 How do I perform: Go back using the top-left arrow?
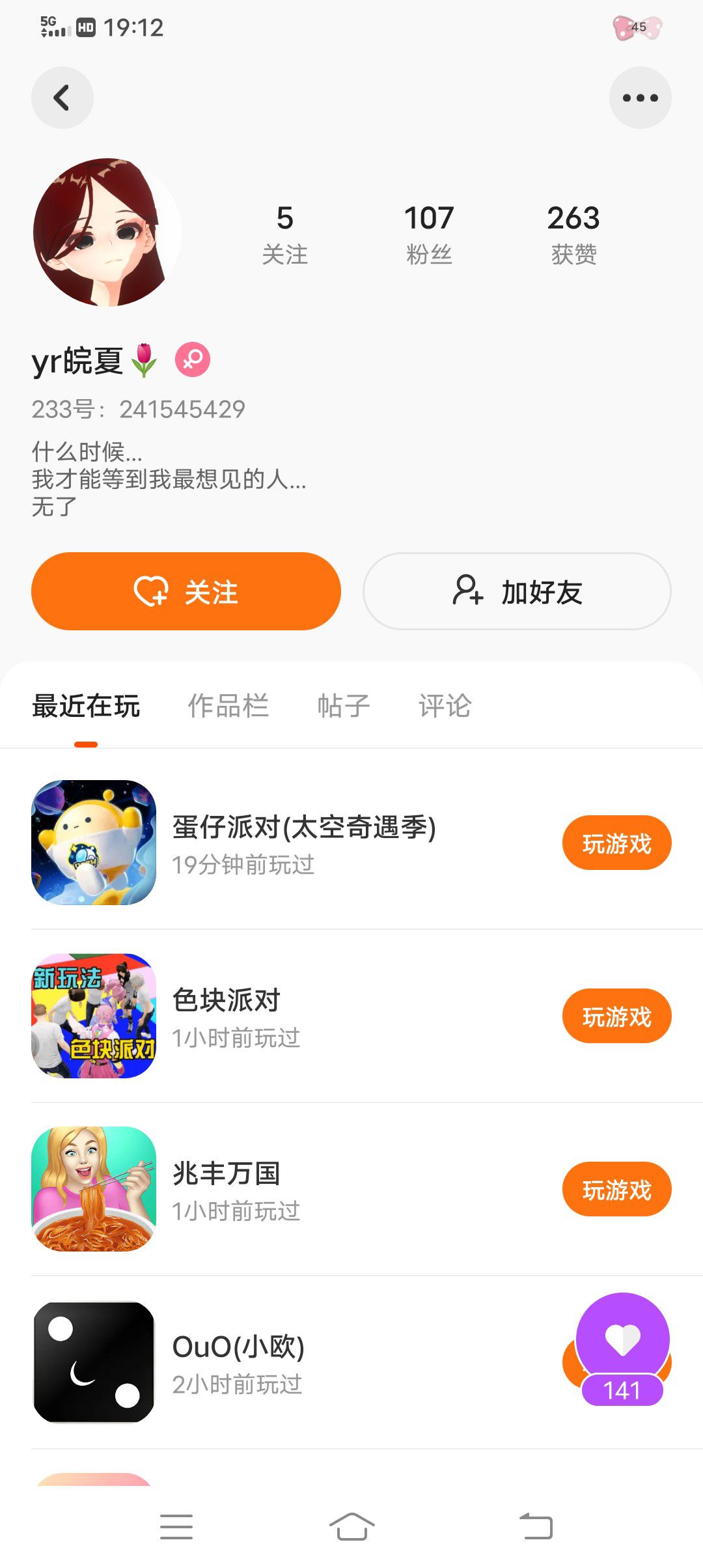coord(62,98)
